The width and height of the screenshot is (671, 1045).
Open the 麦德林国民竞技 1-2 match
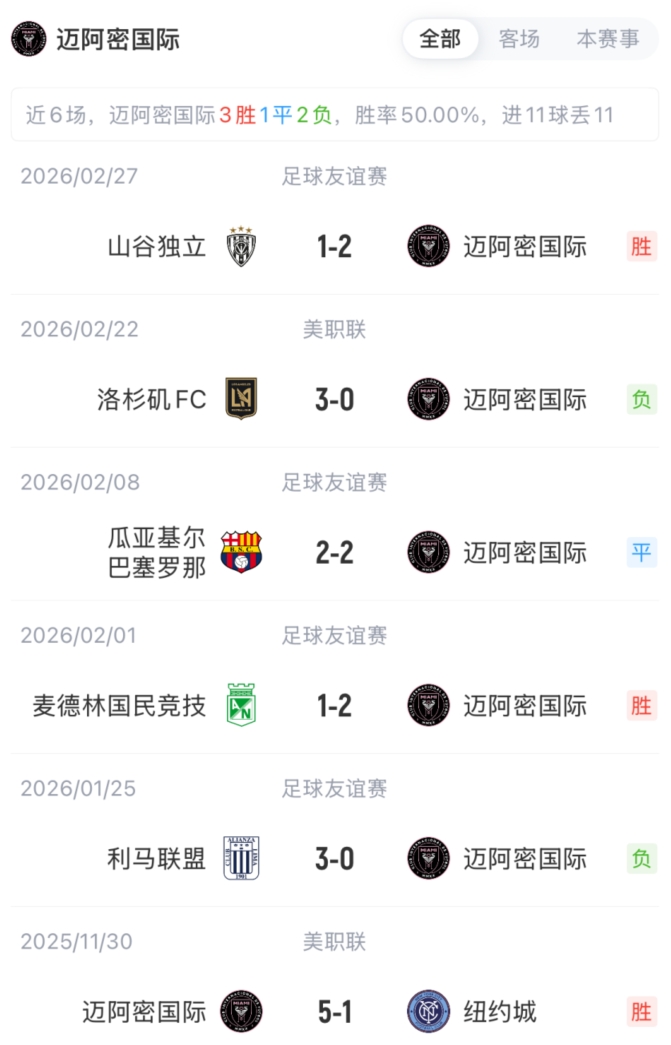(334, 706)
